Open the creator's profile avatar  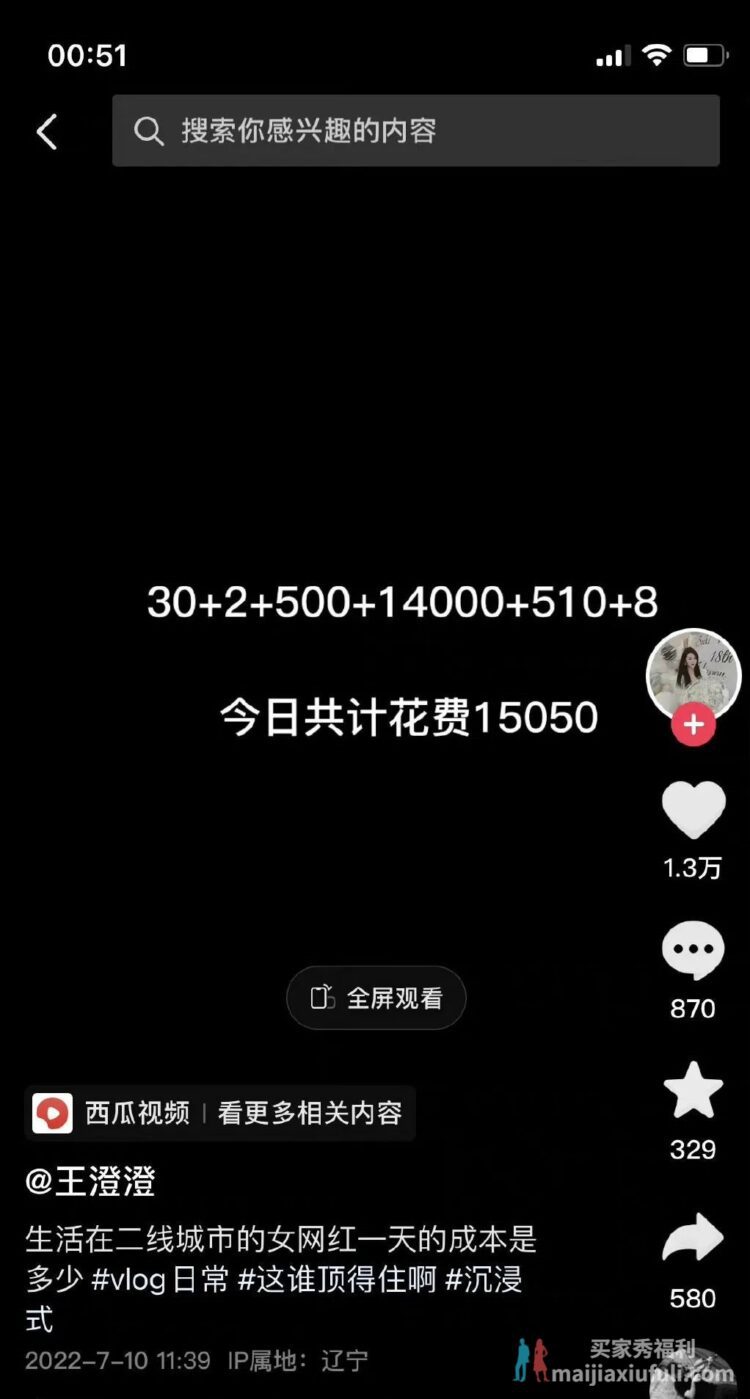(x=692, y=675)
